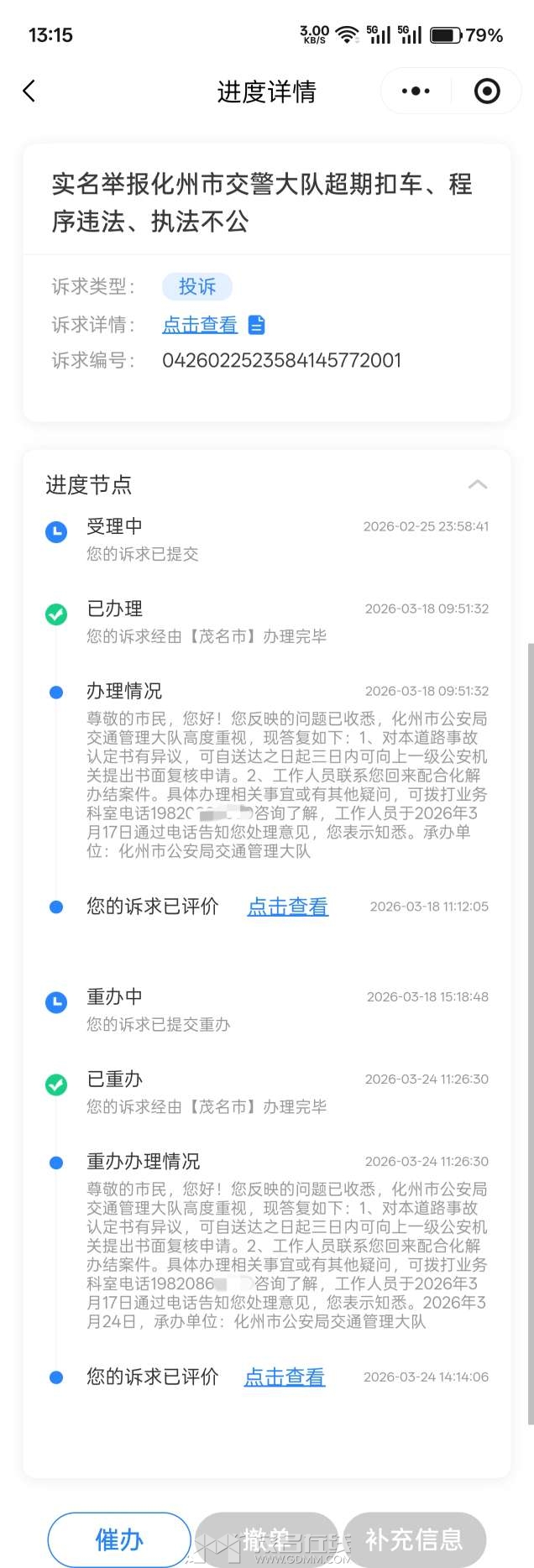534x1568 pixels.
Task: Select the 补充信息 button
Action: click(x=415, y=1539)
